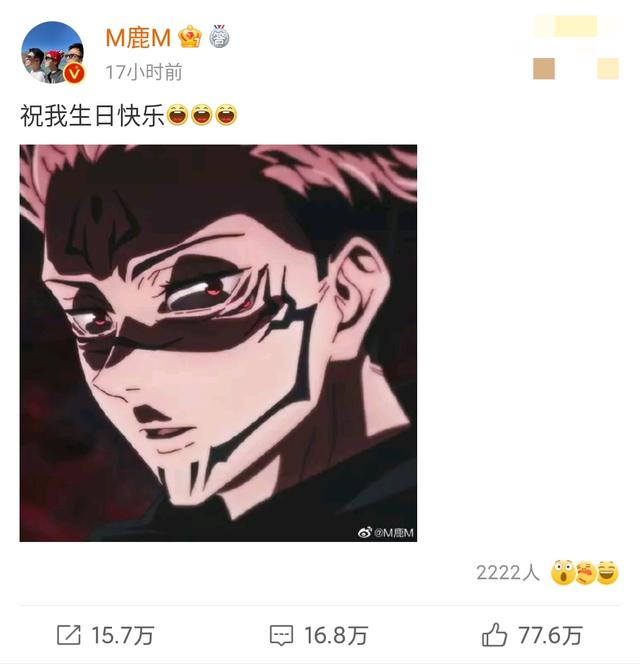640x664 pixels.
Task: Like the post with 77.6万 likes
Action: pos(531,635)
